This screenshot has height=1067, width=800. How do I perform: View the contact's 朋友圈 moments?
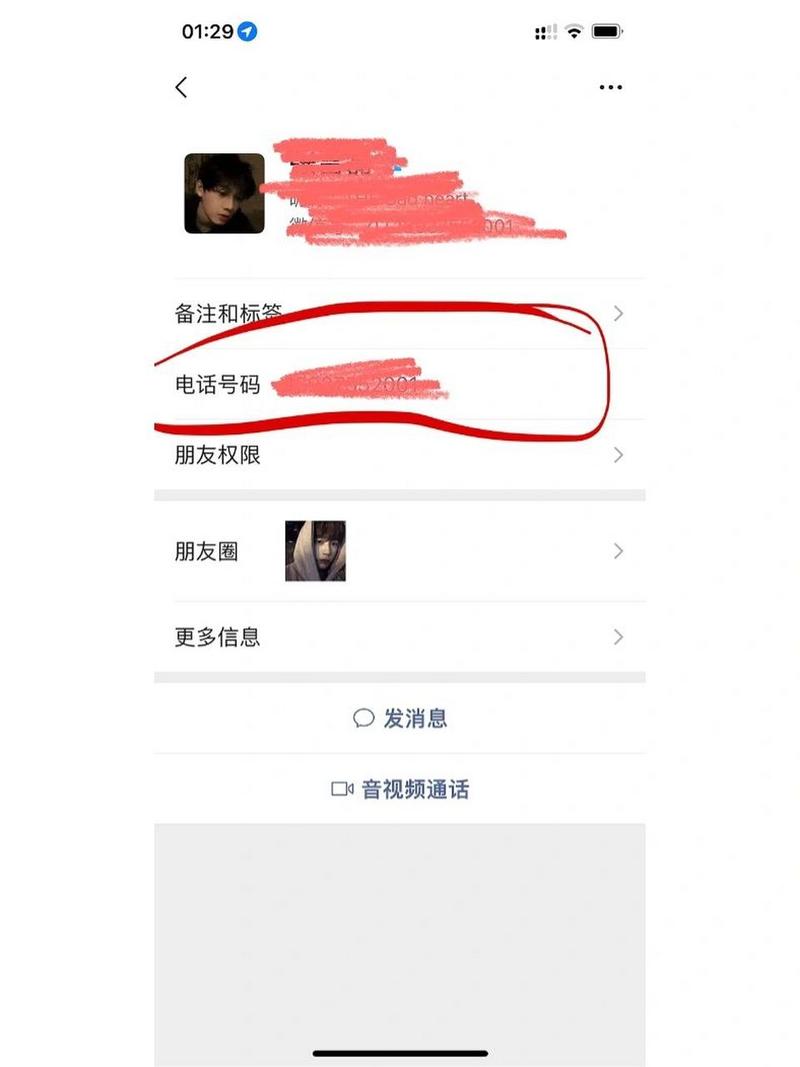coord(400,551)
